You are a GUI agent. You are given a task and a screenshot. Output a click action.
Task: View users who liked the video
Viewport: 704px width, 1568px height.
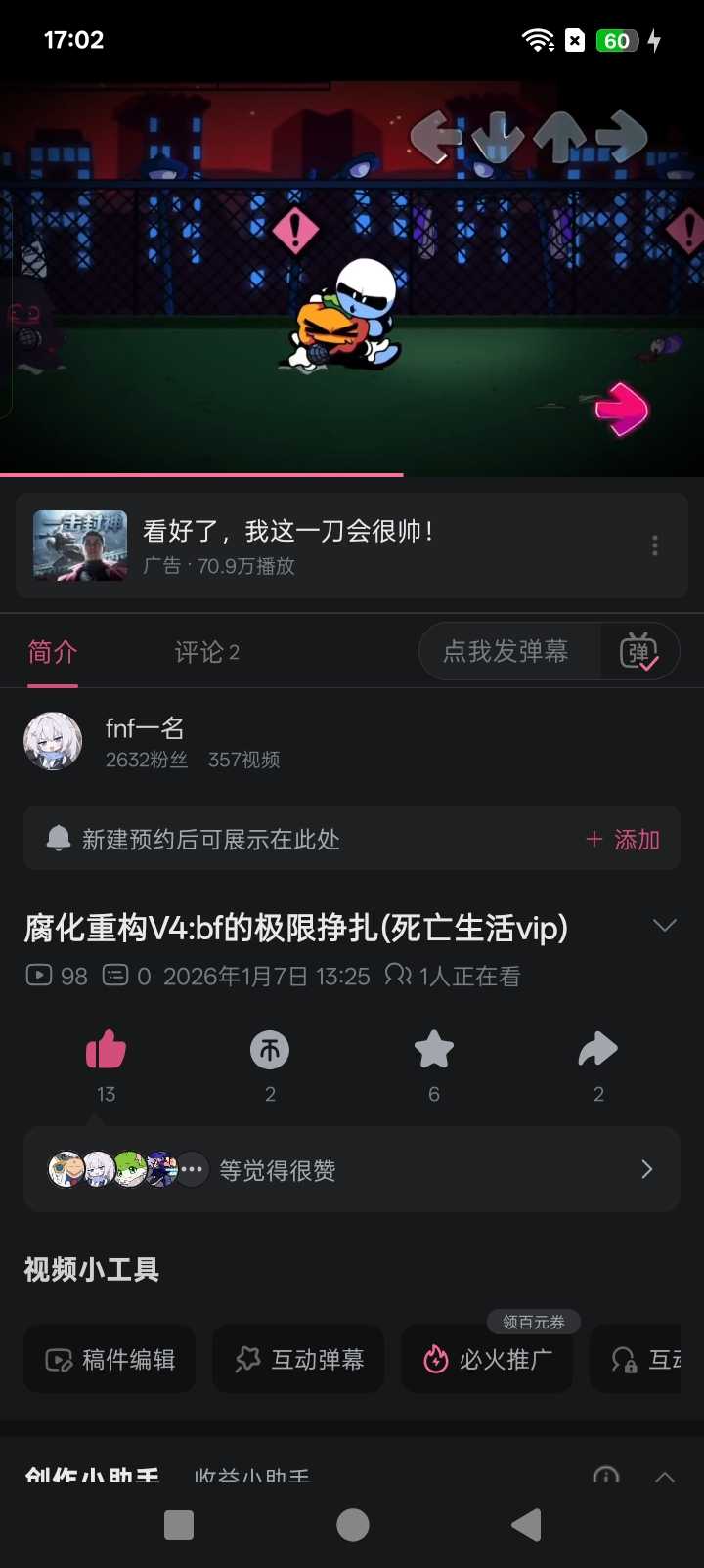pyautogui.click(x=352, y=1170)
